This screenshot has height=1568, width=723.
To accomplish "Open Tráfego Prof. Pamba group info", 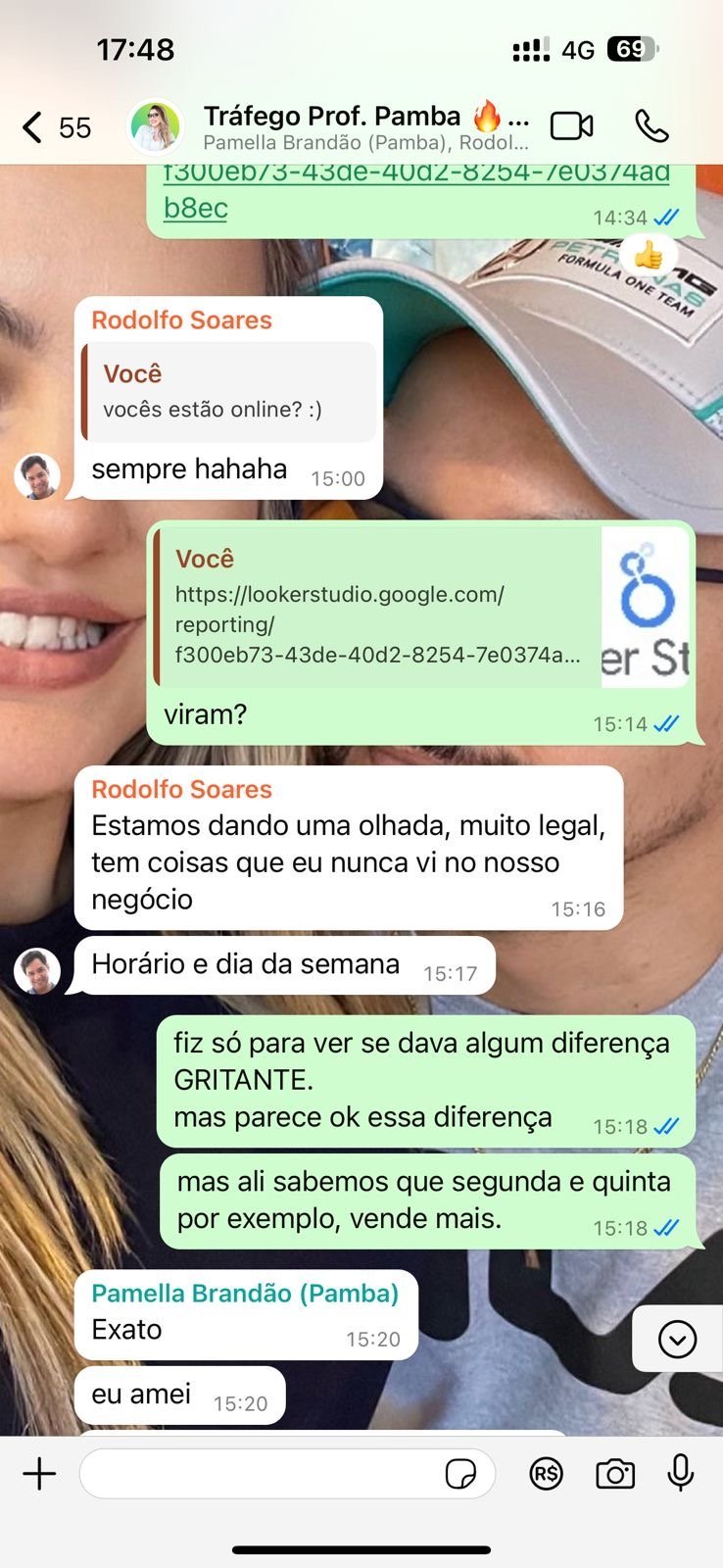I will (x=364, y=126).
